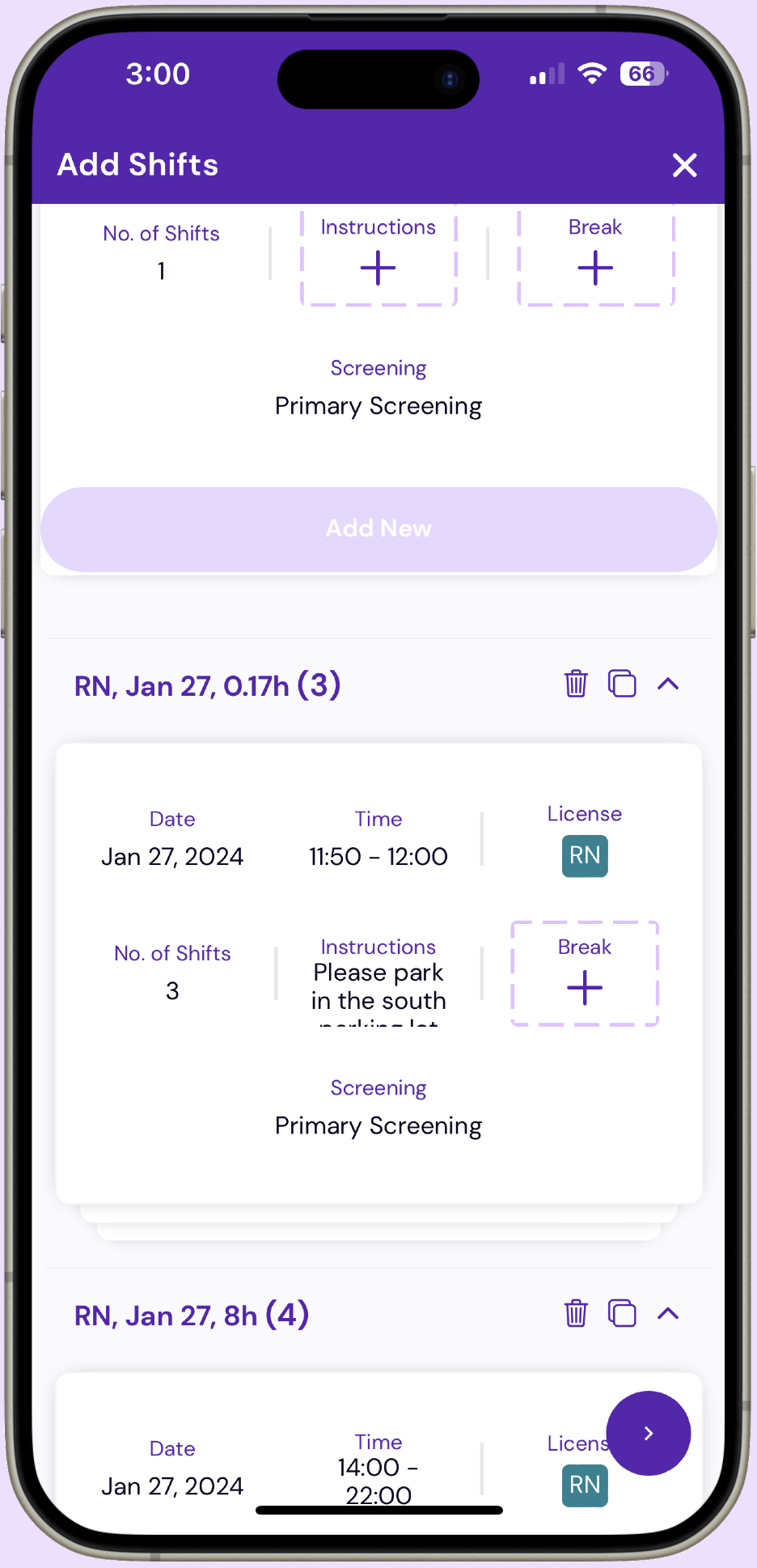Screen dimensions: 757x1568
Task: Duplicate the RN, Jan 27, 8h shift
Action: pos(622,1314)
